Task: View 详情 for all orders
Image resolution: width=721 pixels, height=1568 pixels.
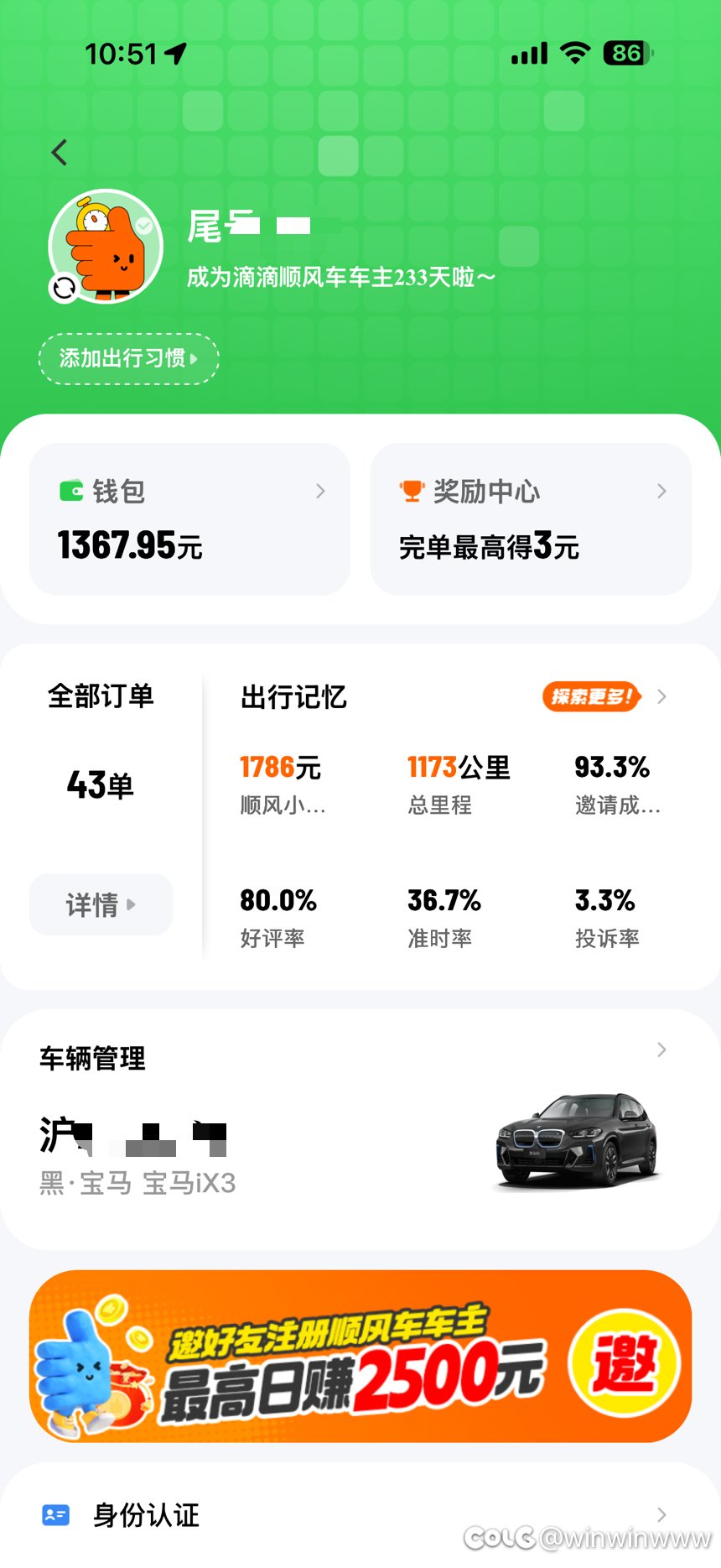Action: pos(101,904)
